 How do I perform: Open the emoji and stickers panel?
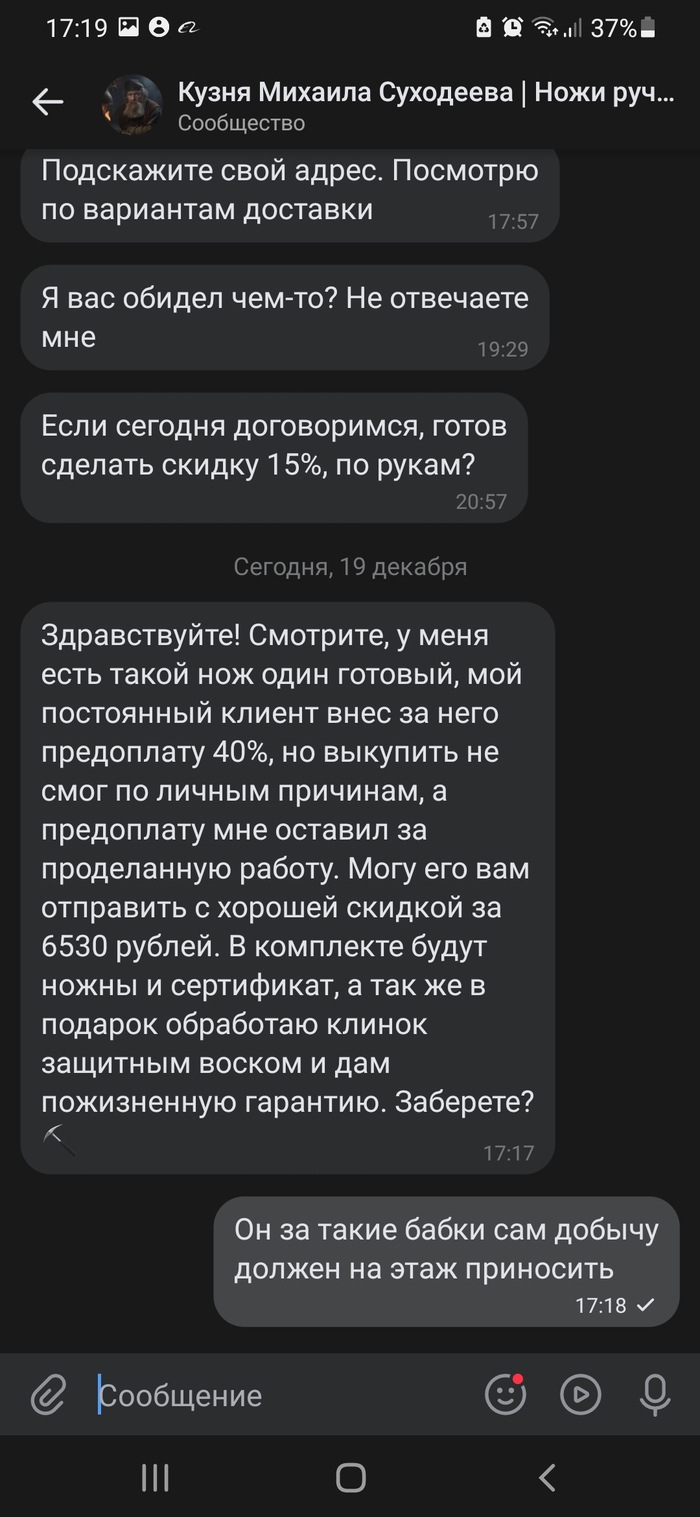(505, 1394)
